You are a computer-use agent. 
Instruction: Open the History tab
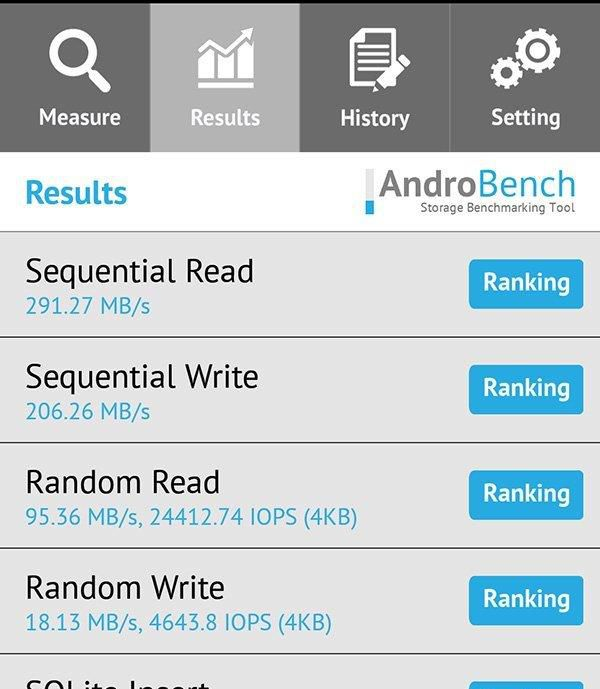click(375, 78)
